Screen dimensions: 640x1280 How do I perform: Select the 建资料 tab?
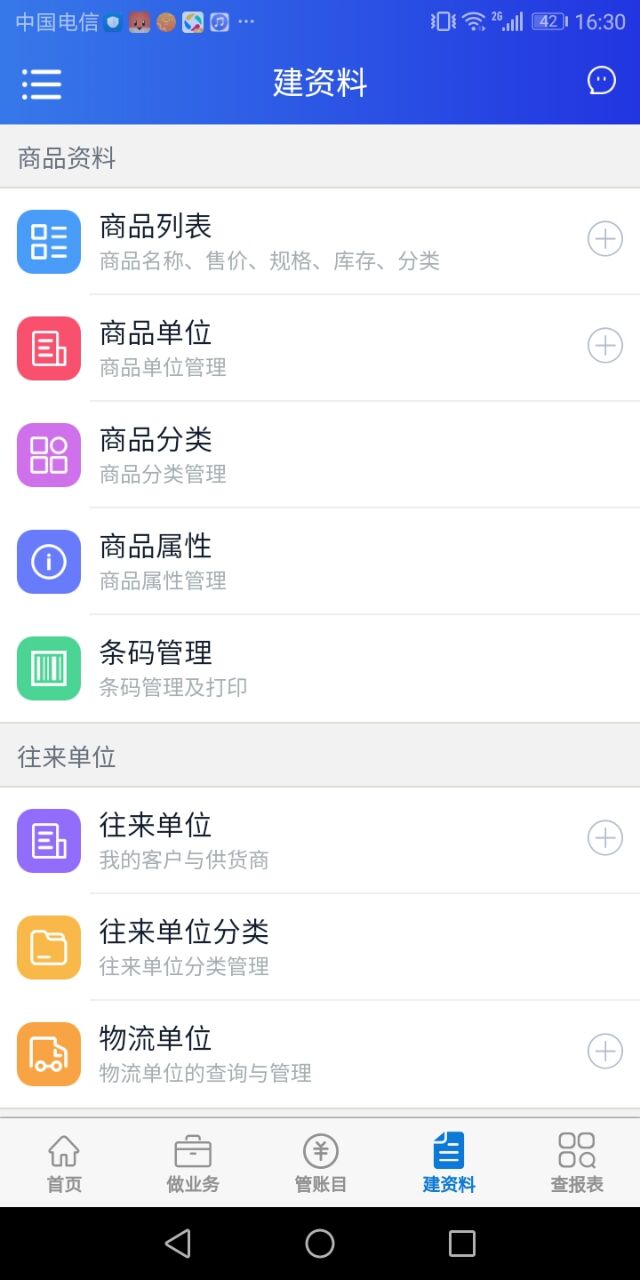448,1163
